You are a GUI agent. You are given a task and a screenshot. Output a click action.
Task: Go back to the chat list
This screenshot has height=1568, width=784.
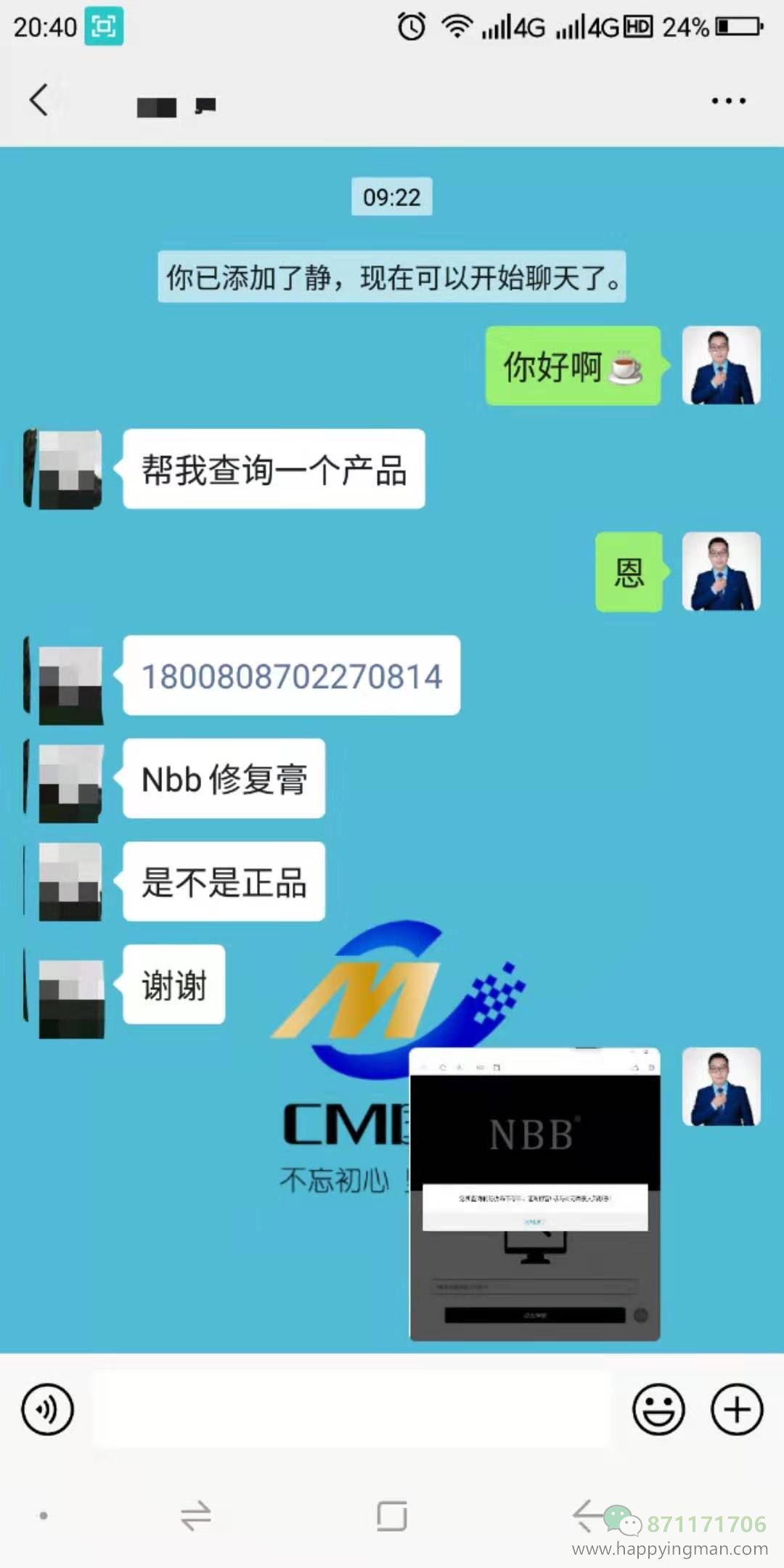pyautogui.click(x=39, y=100)
